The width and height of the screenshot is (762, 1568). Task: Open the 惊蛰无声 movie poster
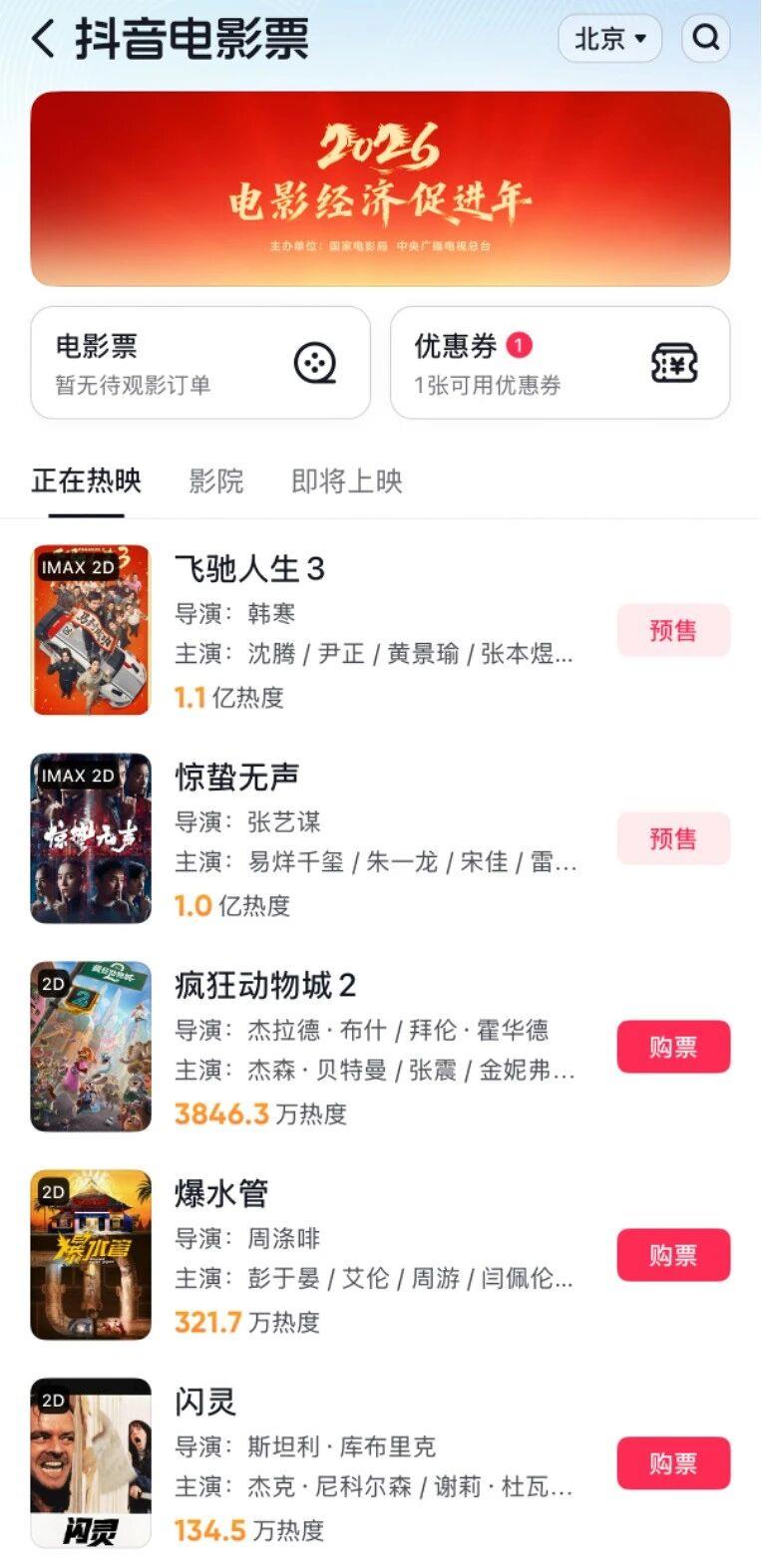pos(91,838)
